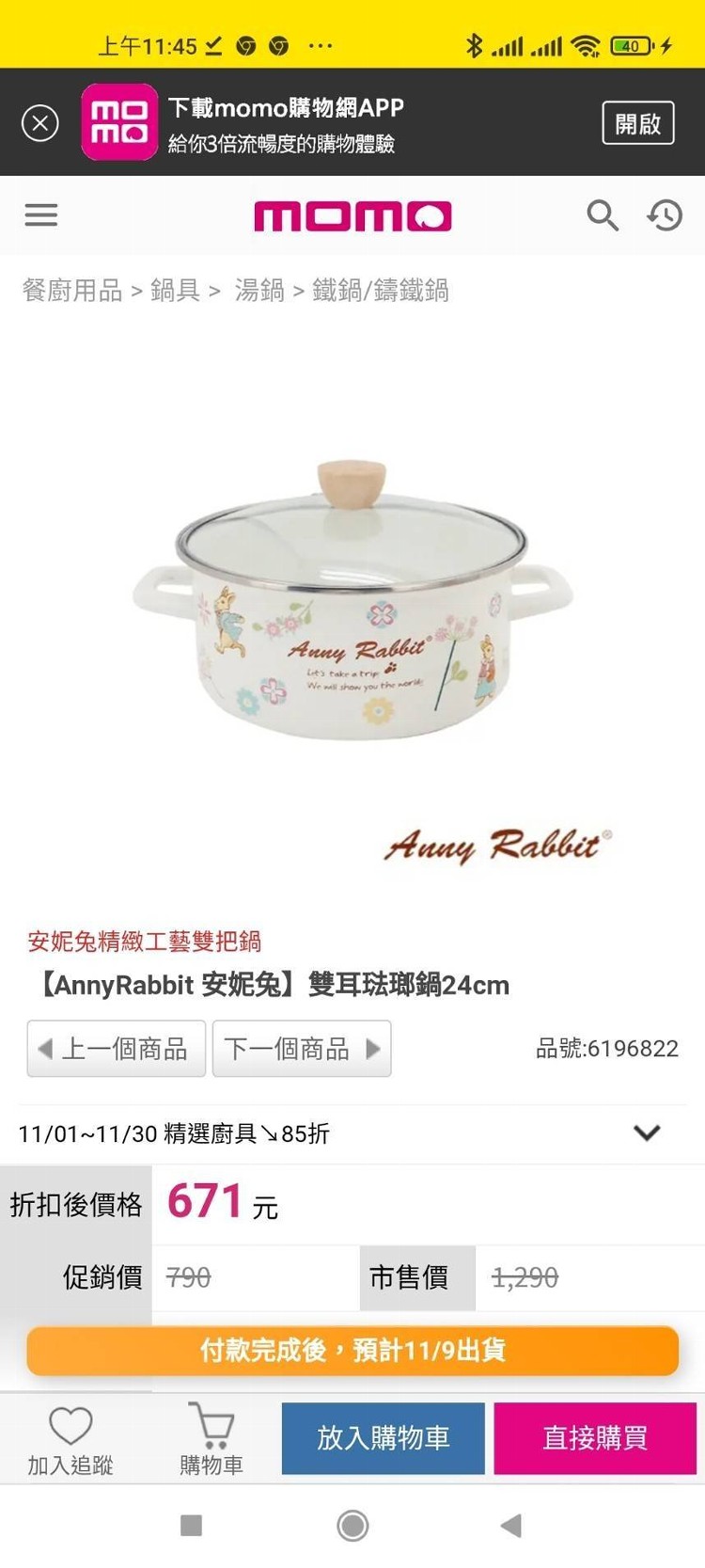This screenshot has height=1568, width=705.
Task: Tap the system home button
Action: tap(352, 1526)
